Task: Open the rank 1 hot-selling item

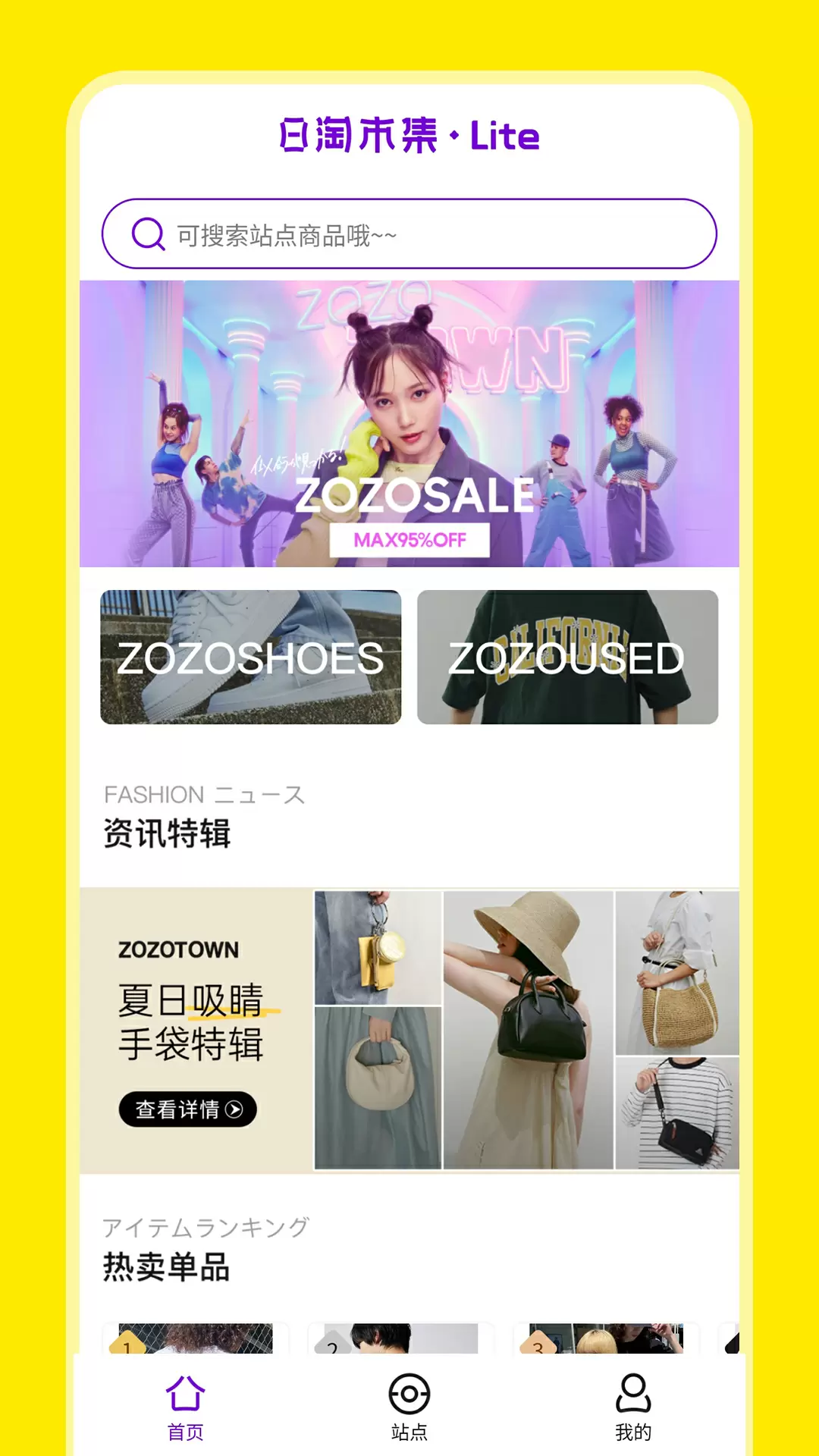Action: pos(196,1338)
